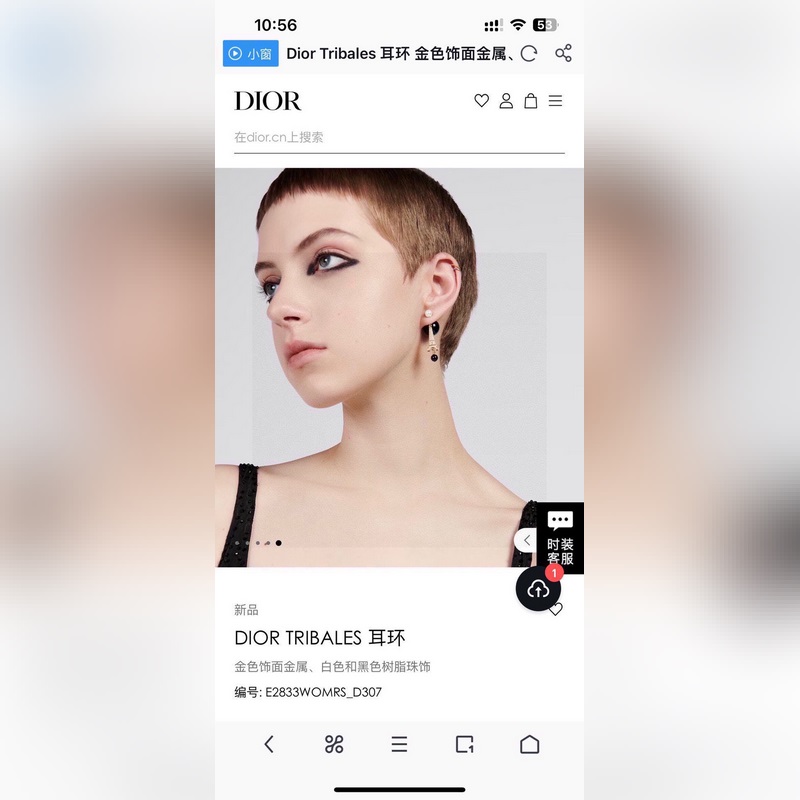Viewport: 800px width, 800px height.
Task: Open the Dior wishlist heart in header
Action: (481, 101)
